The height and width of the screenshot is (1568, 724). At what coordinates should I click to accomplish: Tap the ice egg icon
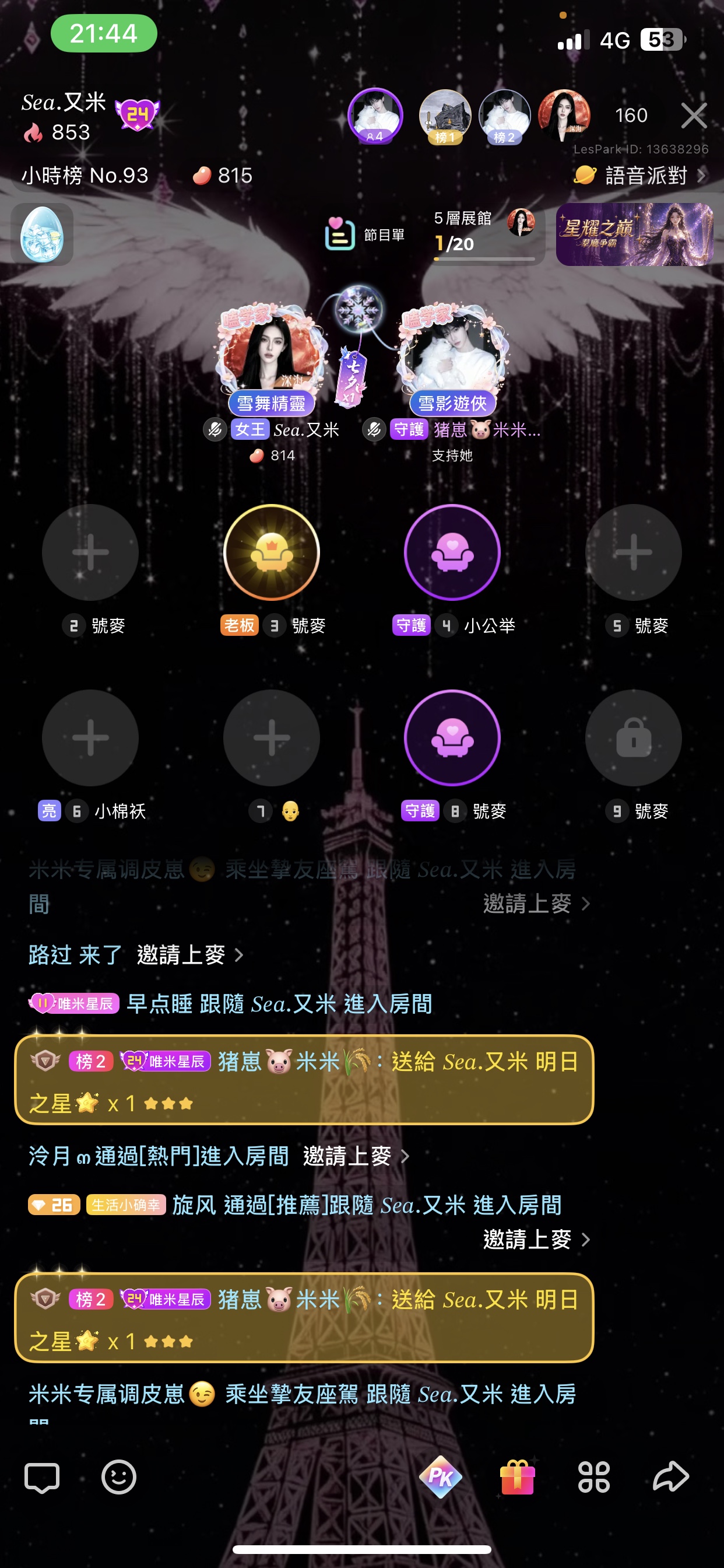[42, 235]
